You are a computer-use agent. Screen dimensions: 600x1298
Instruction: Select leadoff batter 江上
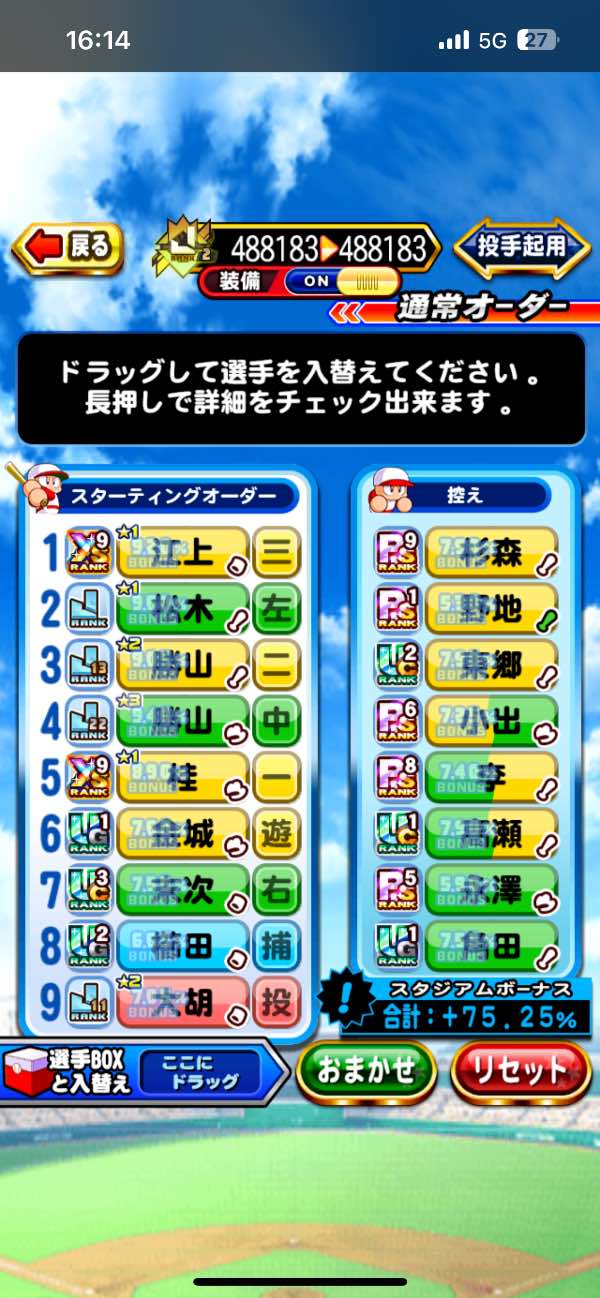tap(183, 553)
